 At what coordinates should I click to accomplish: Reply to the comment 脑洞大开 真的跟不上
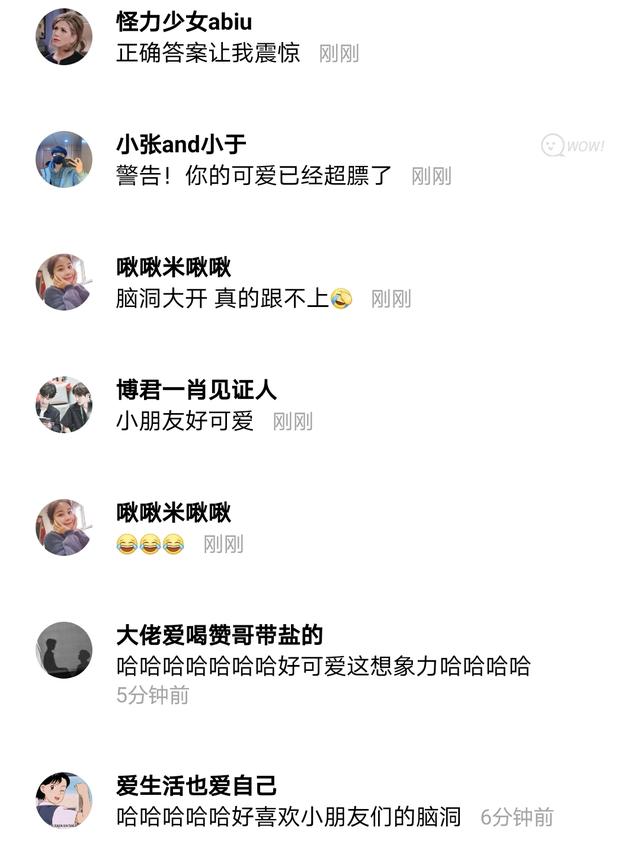click(x=221, y=298)
